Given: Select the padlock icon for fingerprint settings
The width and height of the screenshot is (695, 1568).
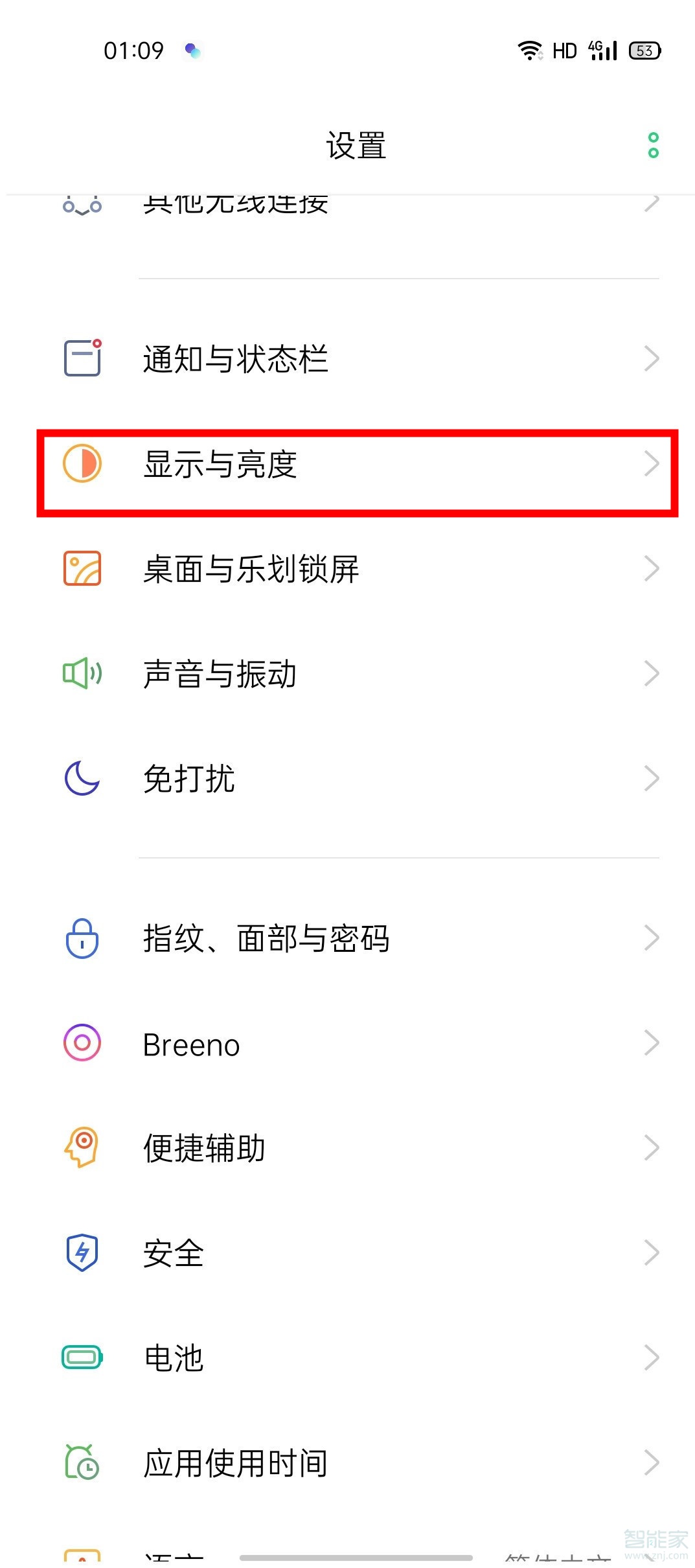Looking at the screenshot, I should coord(82,938).
